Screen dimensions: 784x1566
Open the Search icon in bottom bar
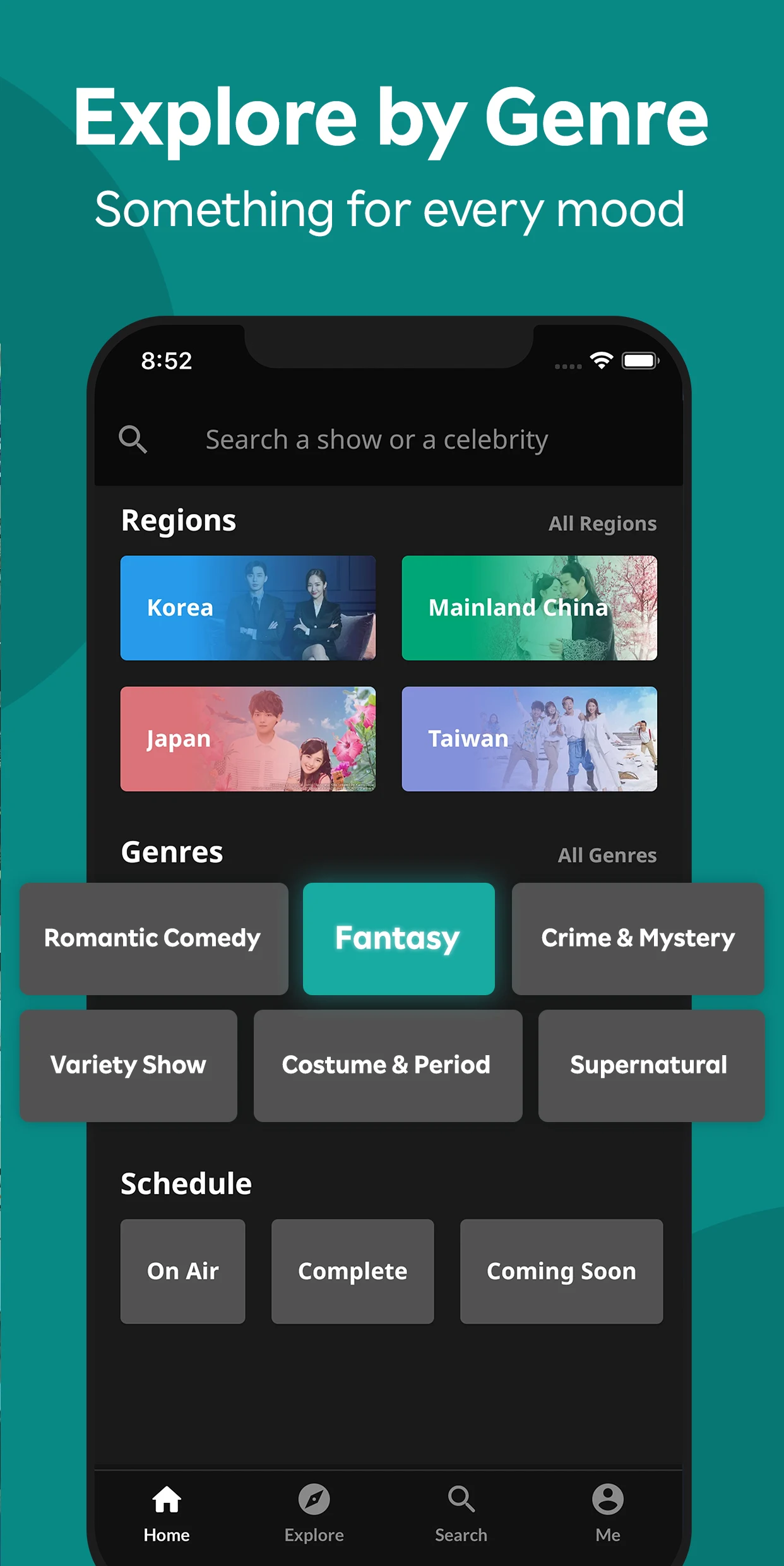[x=460, y=1498]
